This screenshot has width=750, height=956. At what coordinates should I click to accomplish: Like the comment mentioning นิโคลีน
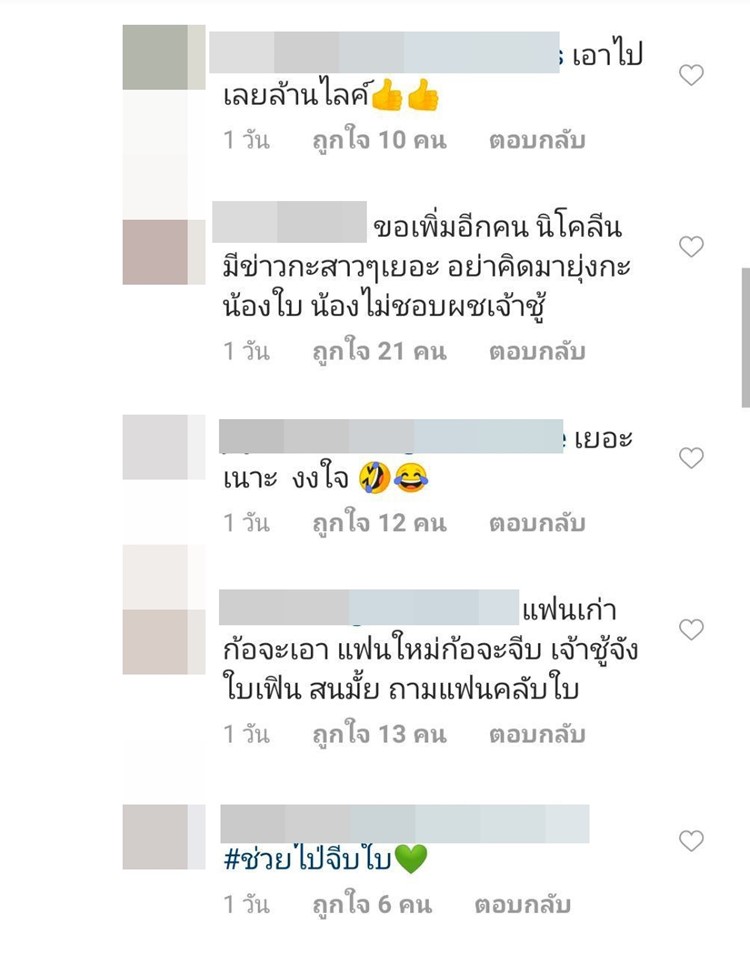coord(691,246)
